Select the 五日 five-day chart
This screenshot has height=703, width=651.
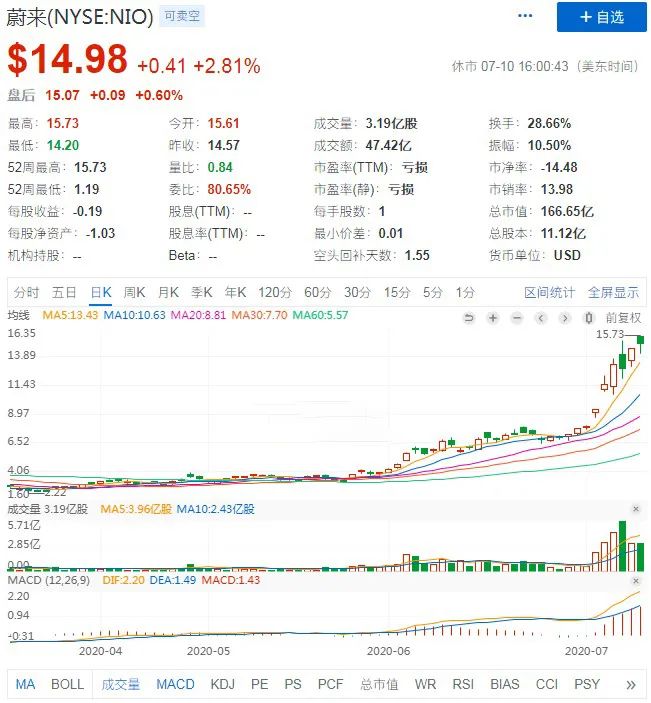click(64, 292)
